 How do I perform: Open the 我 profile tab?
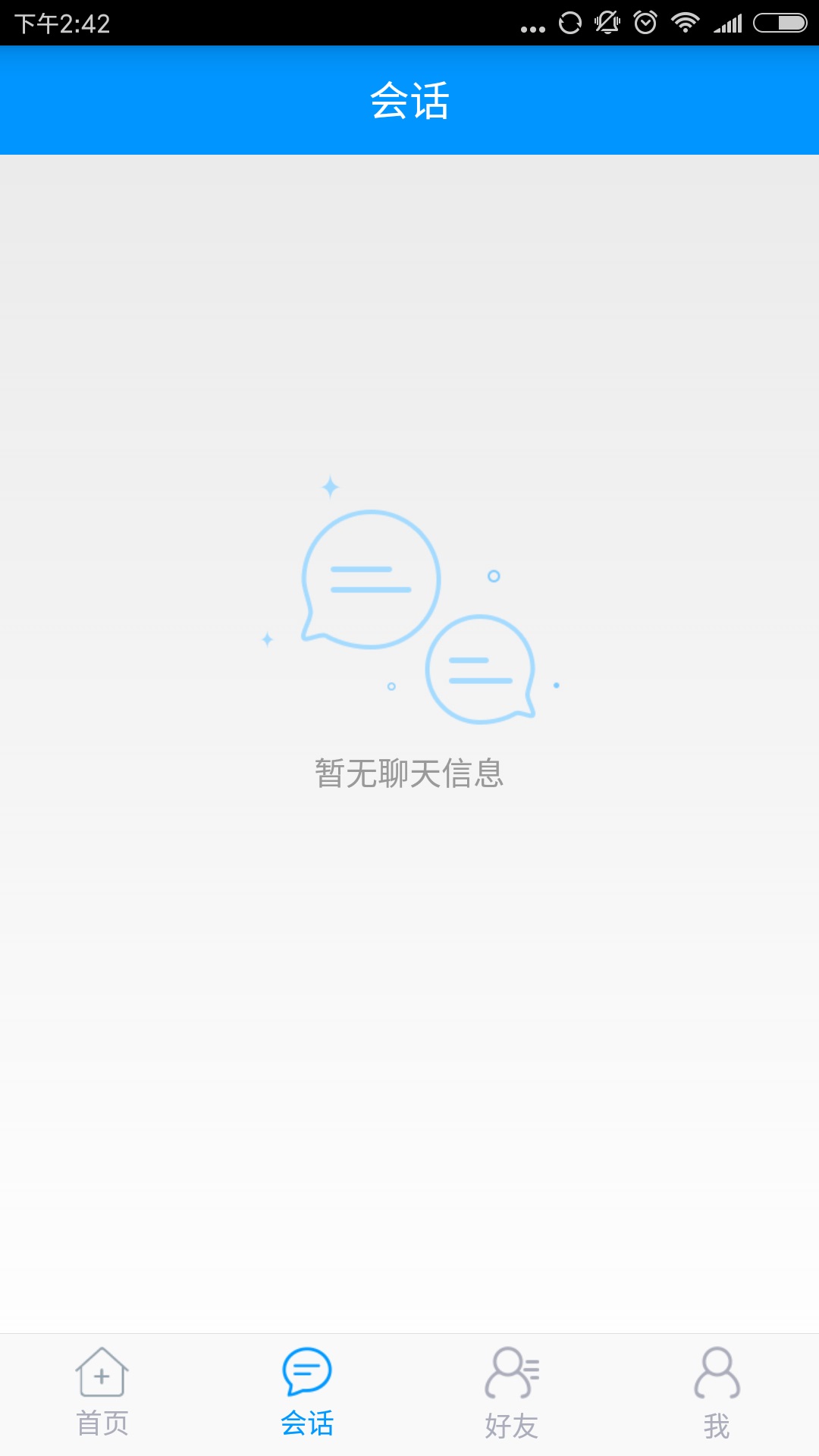click(717, 1394)
